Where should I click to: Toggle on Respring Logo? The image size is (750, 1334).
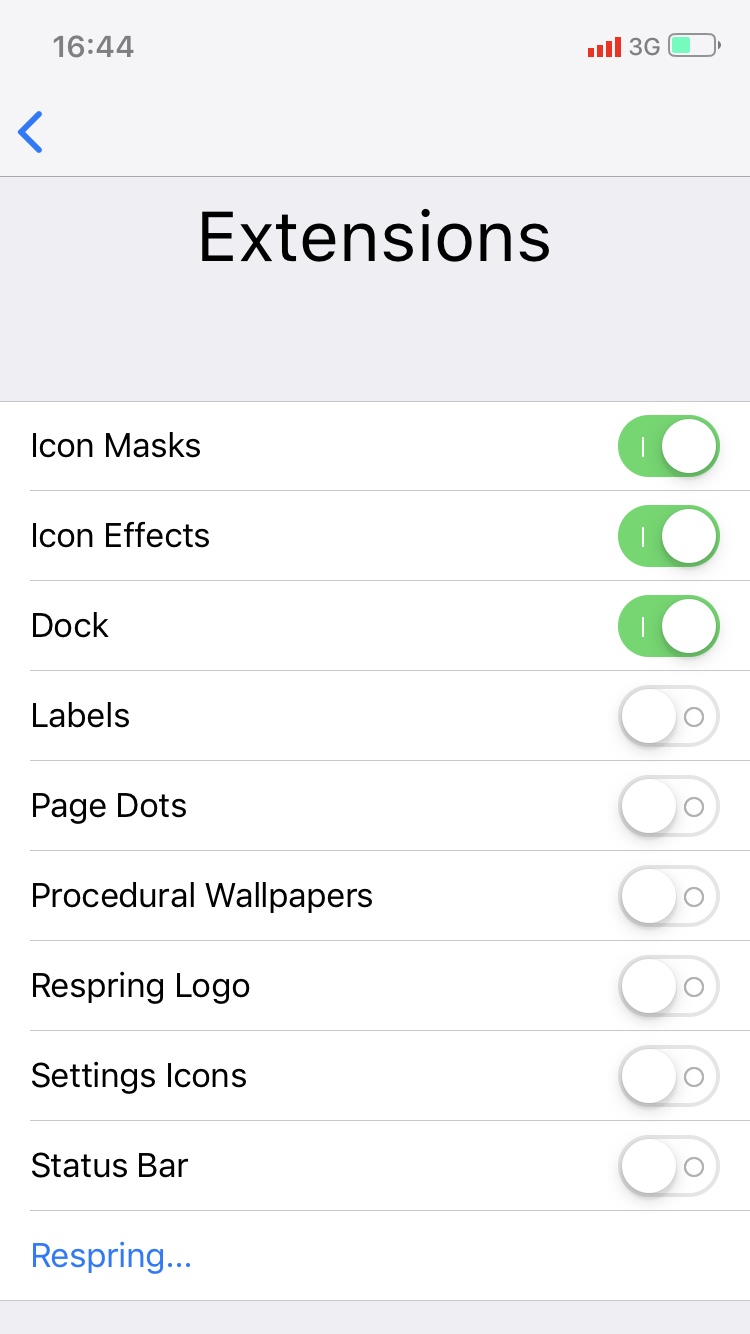point(668,986)
